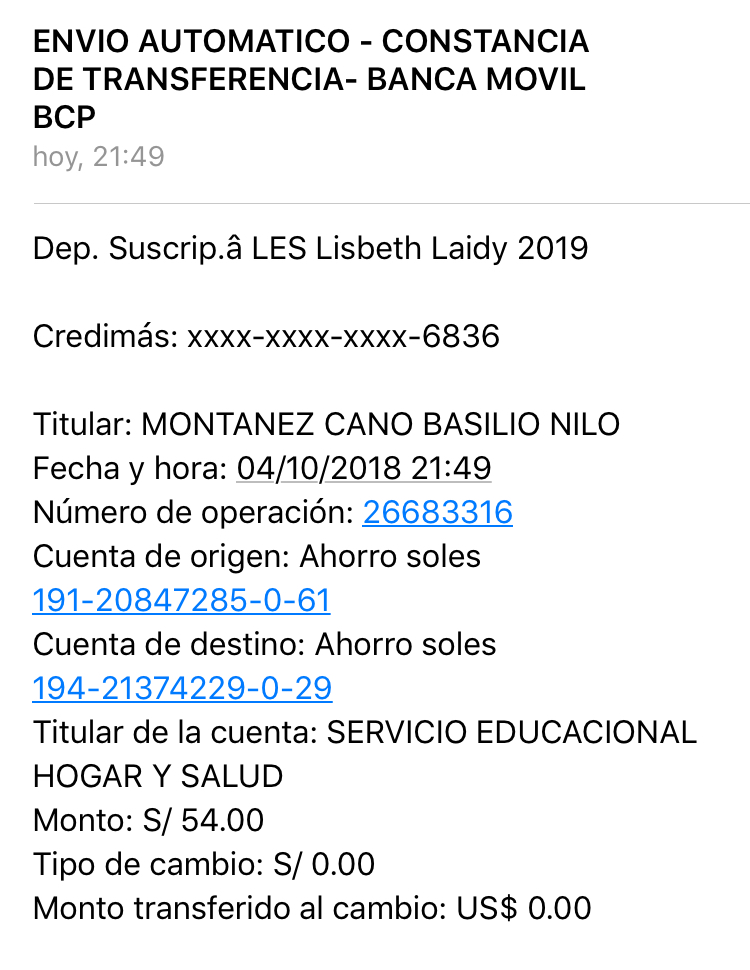Tap the detected date 04/10/2018 21:49

coord(363,469)
